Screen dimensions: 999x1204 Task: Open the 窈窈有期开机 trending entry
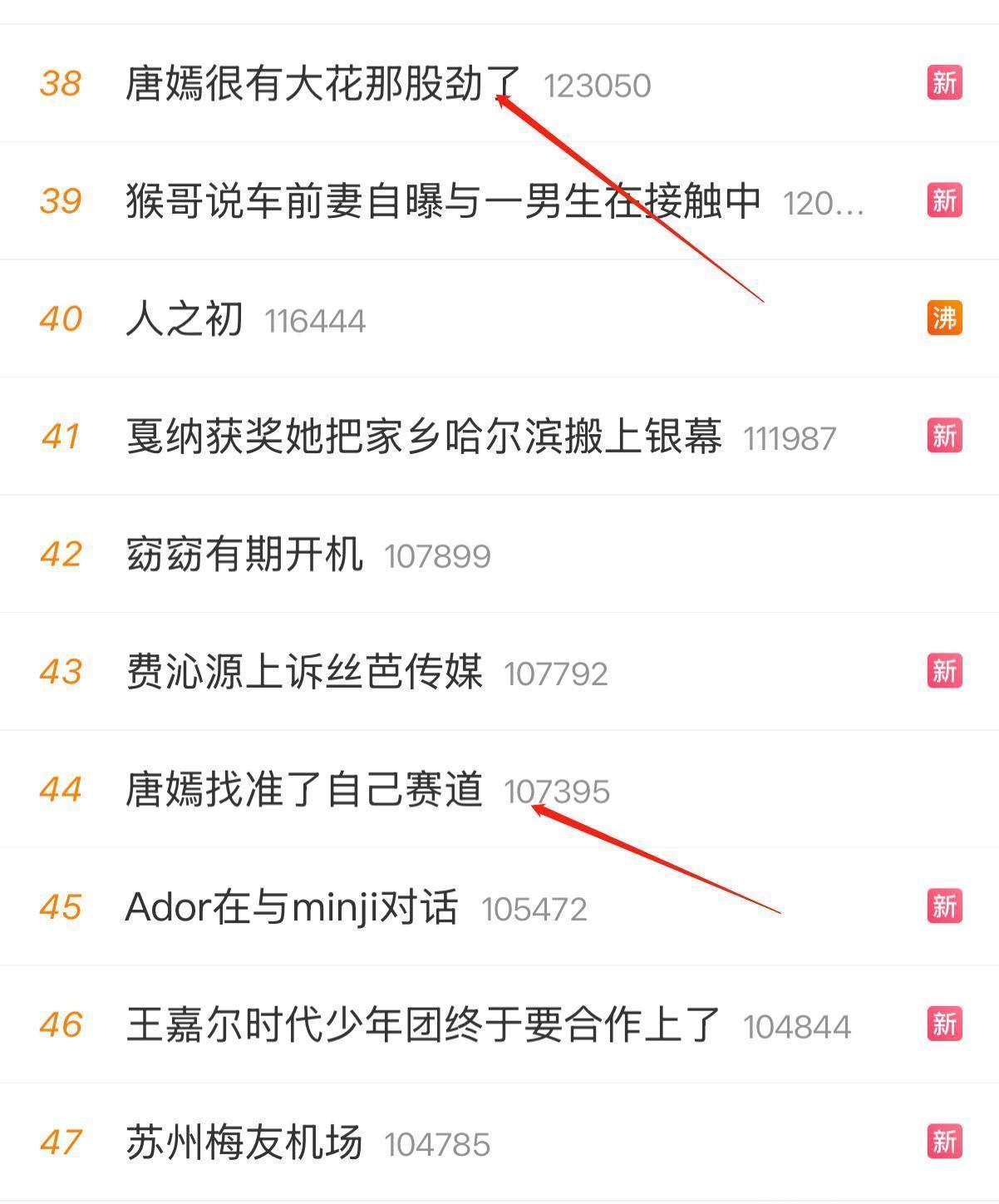244,555
